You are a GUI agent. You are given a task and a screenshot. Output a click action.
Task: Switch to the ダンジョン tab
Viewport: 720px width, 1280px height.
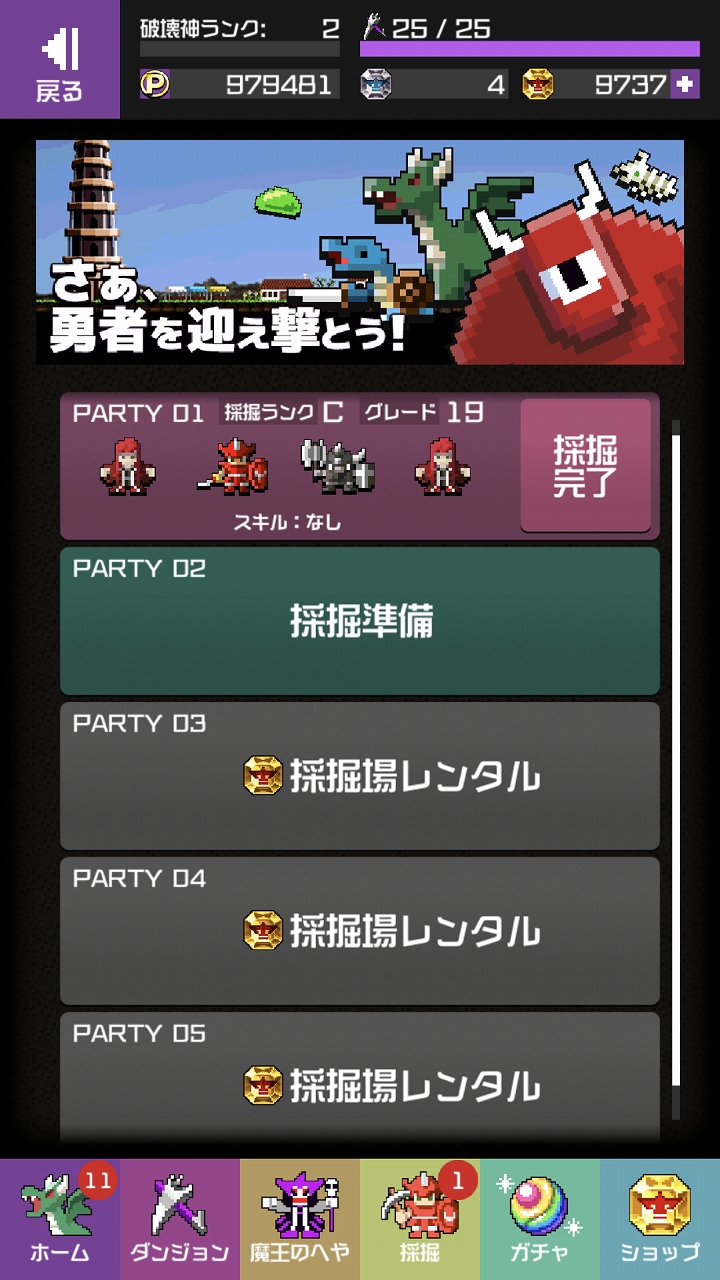click(x=180, y=1220)
